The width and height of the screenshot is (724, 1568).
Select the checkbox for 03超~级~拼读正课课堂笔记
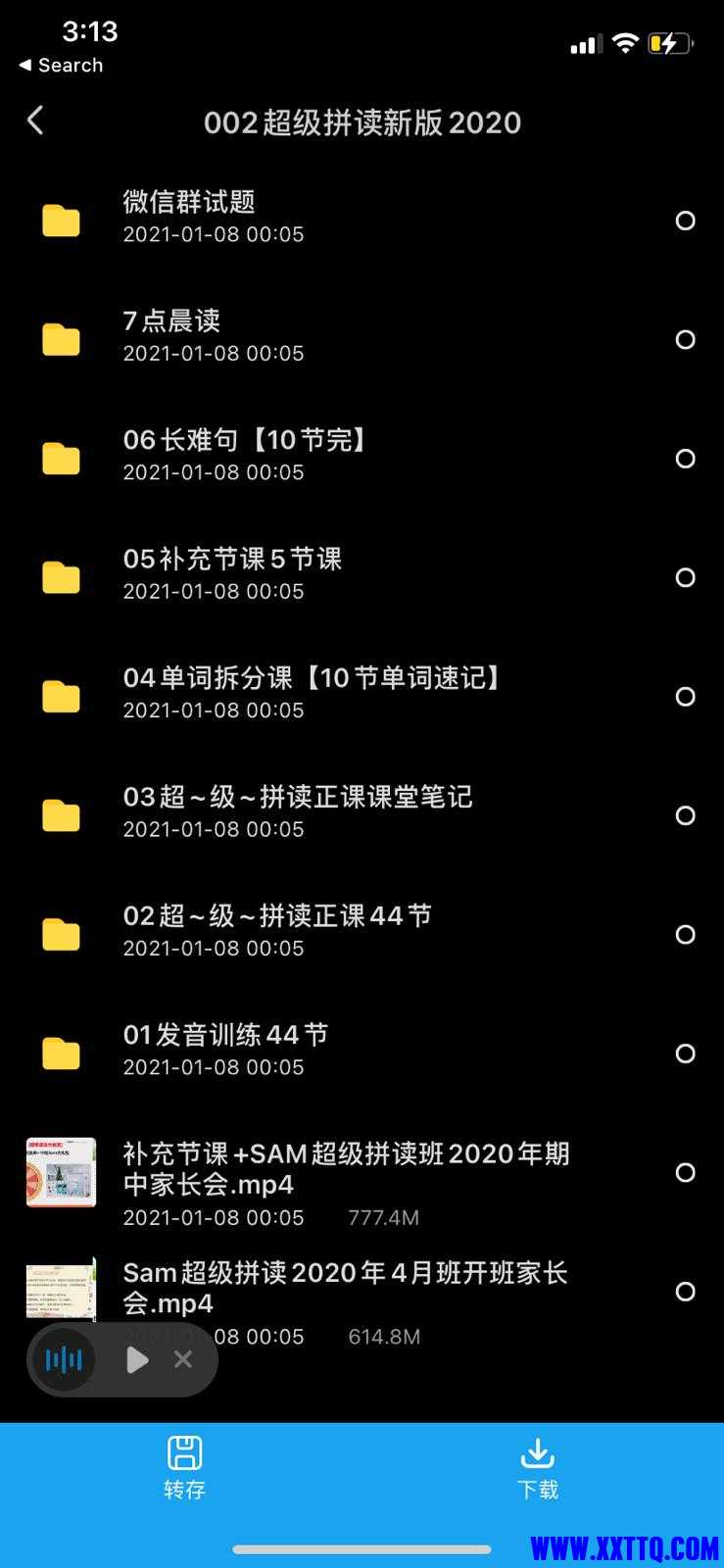685,815
